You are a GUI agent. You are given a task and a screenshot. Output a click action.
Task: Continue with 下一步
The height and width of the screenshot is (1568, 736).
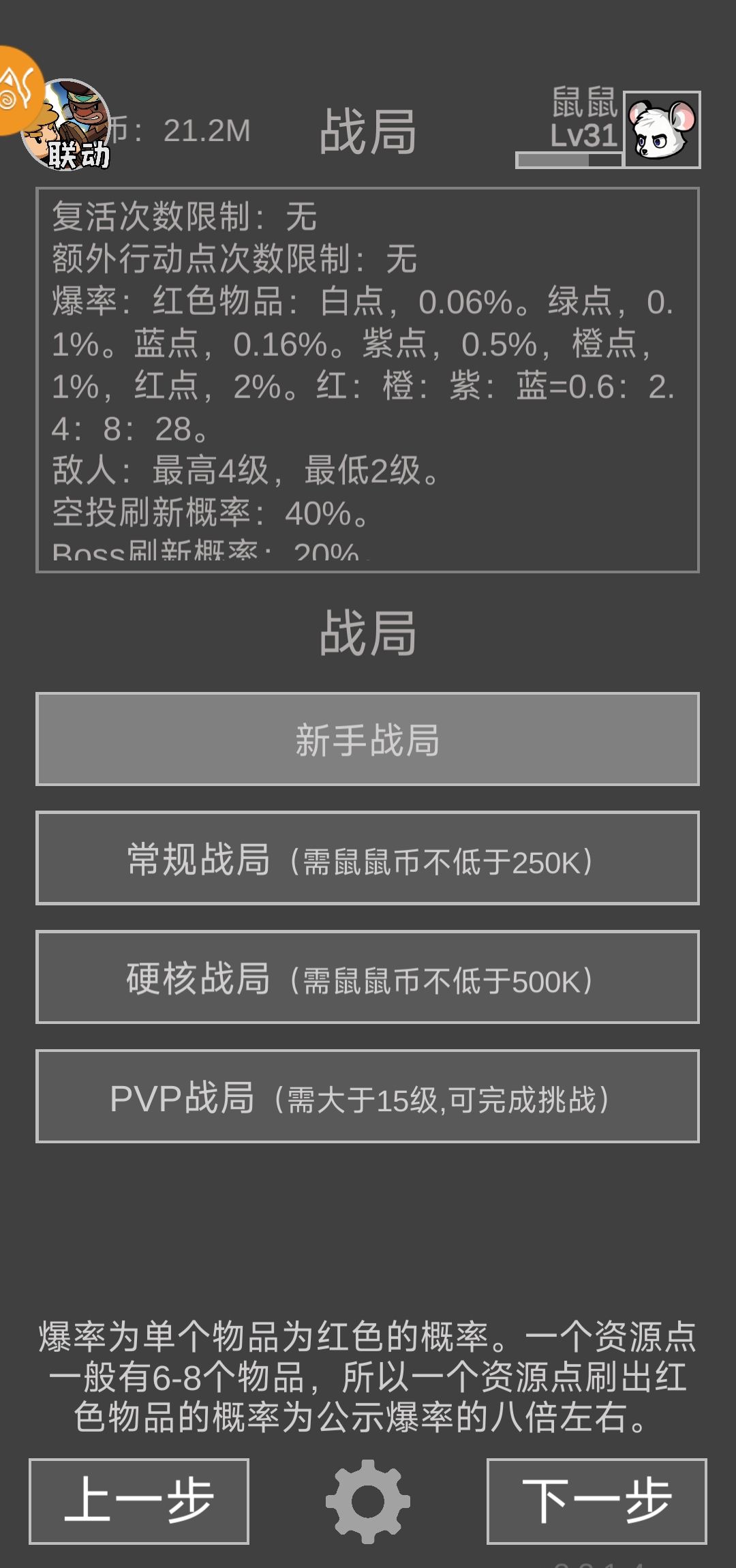(x=596, y=1501)
